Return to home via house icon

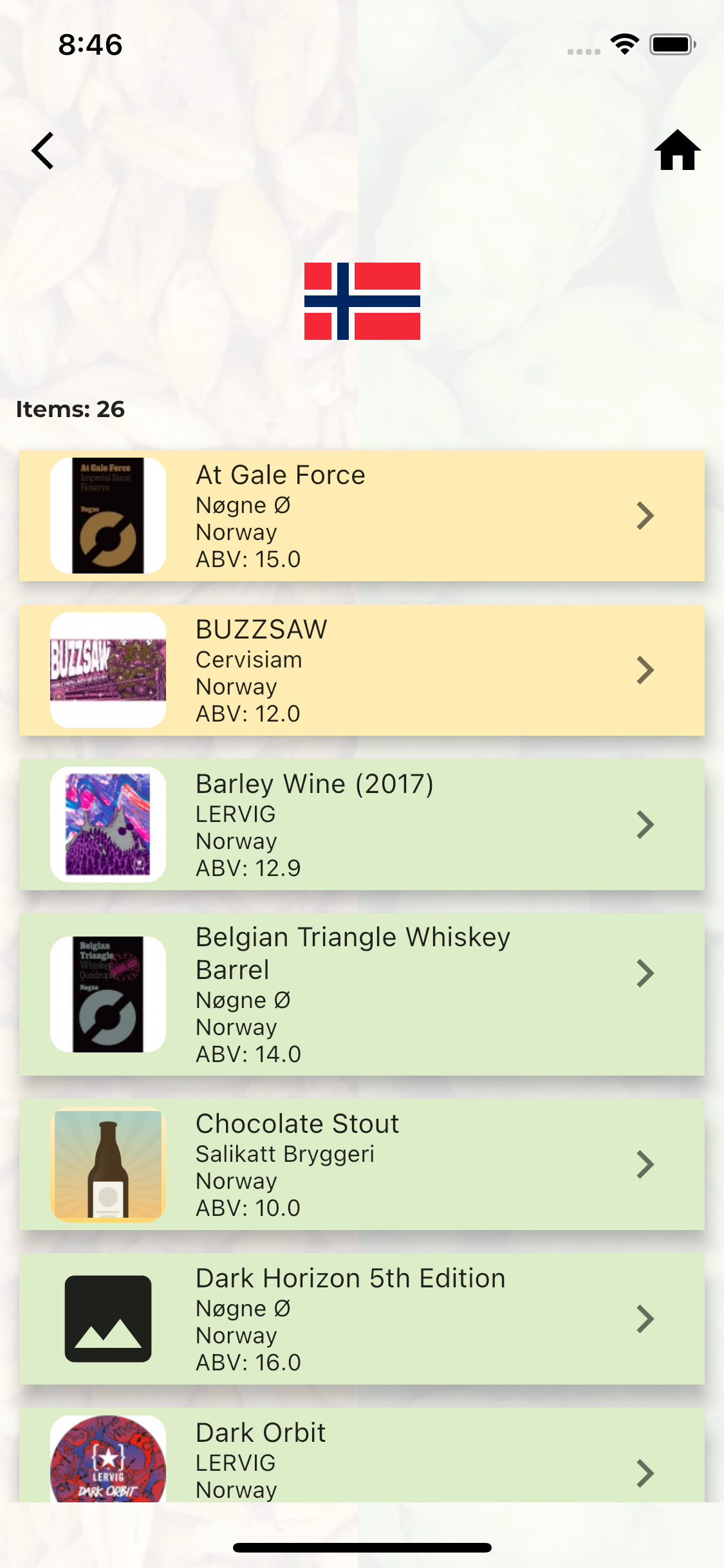pyautogui.click(x=677, y=151)
